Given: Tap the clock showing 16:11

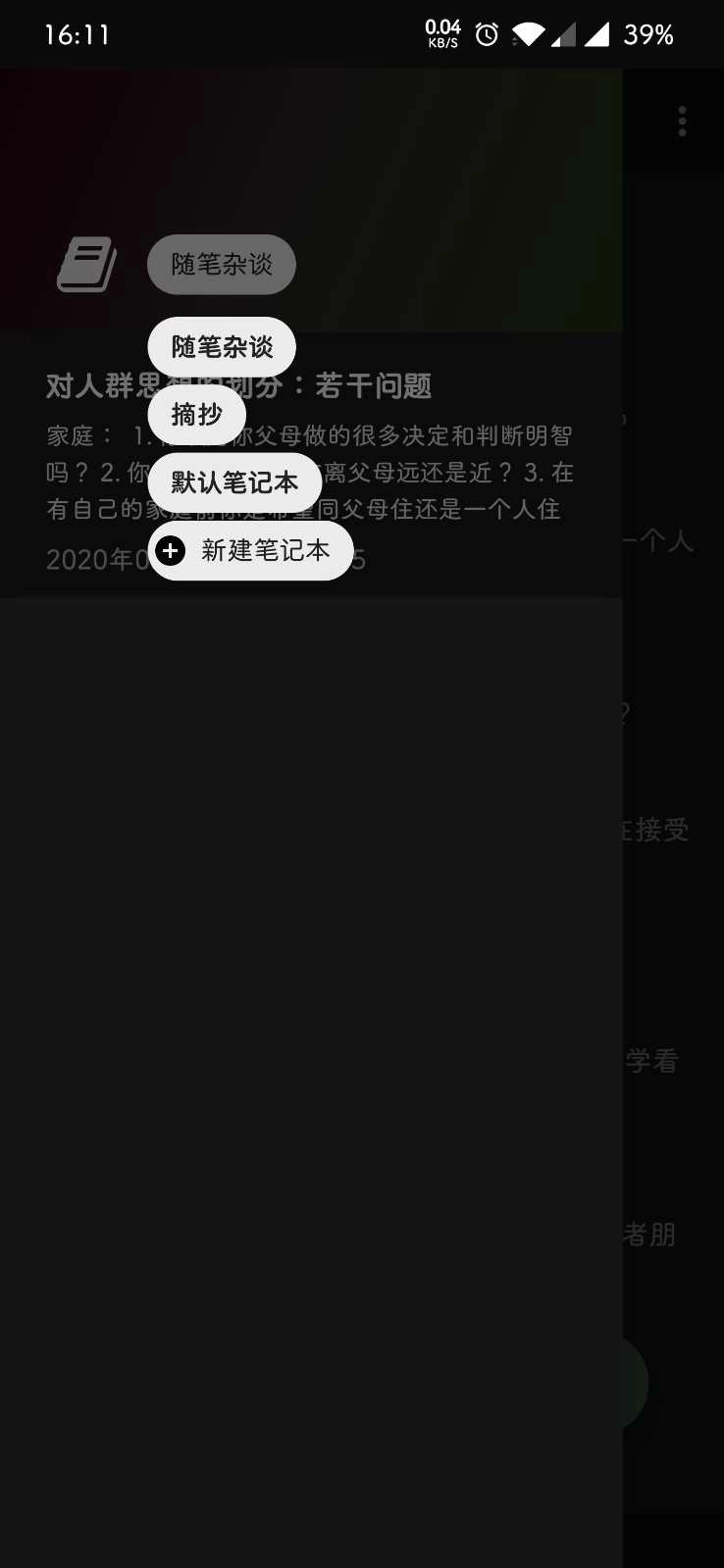Looking at the screenshot, I should coord(76,33).
